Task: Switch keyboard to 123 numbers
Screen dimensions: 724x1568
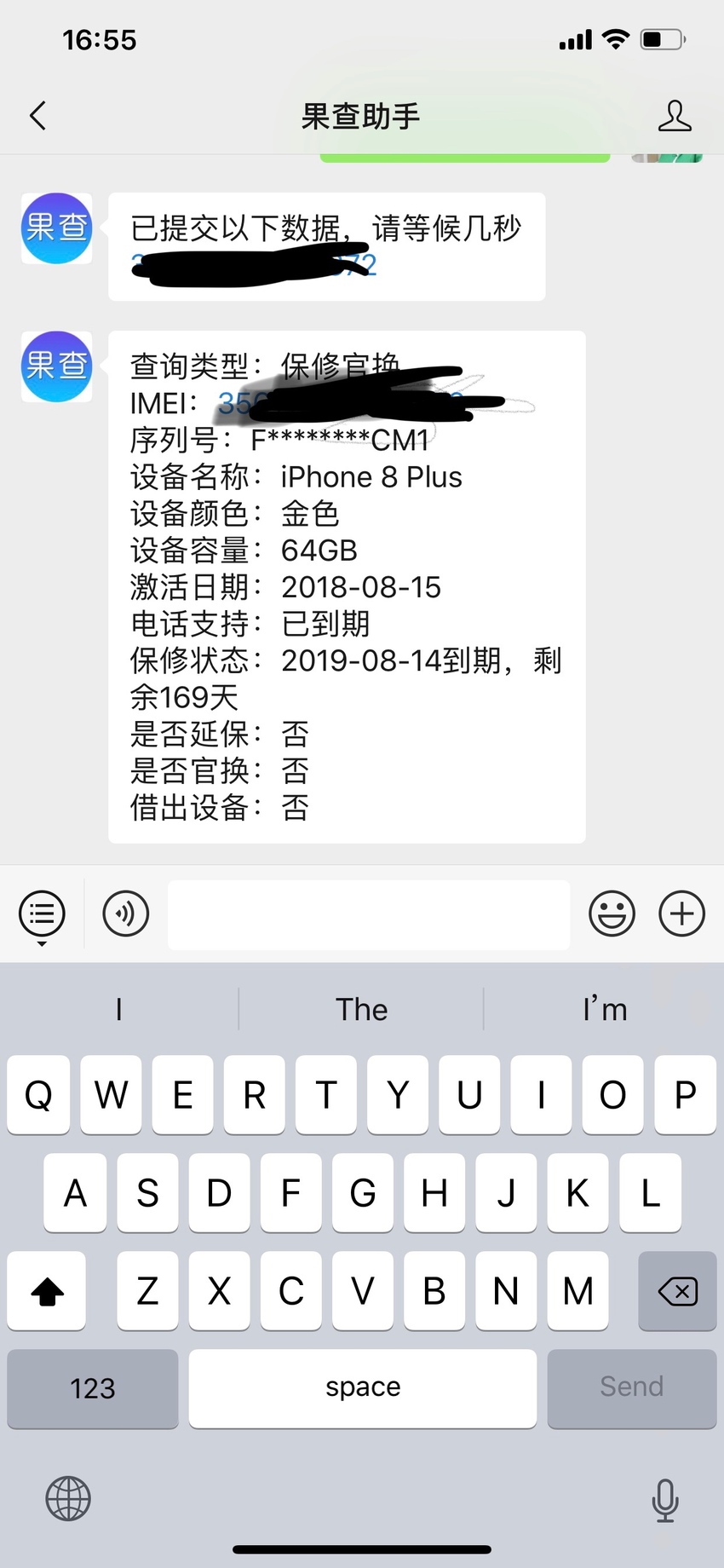Action: coord(93,1388)
